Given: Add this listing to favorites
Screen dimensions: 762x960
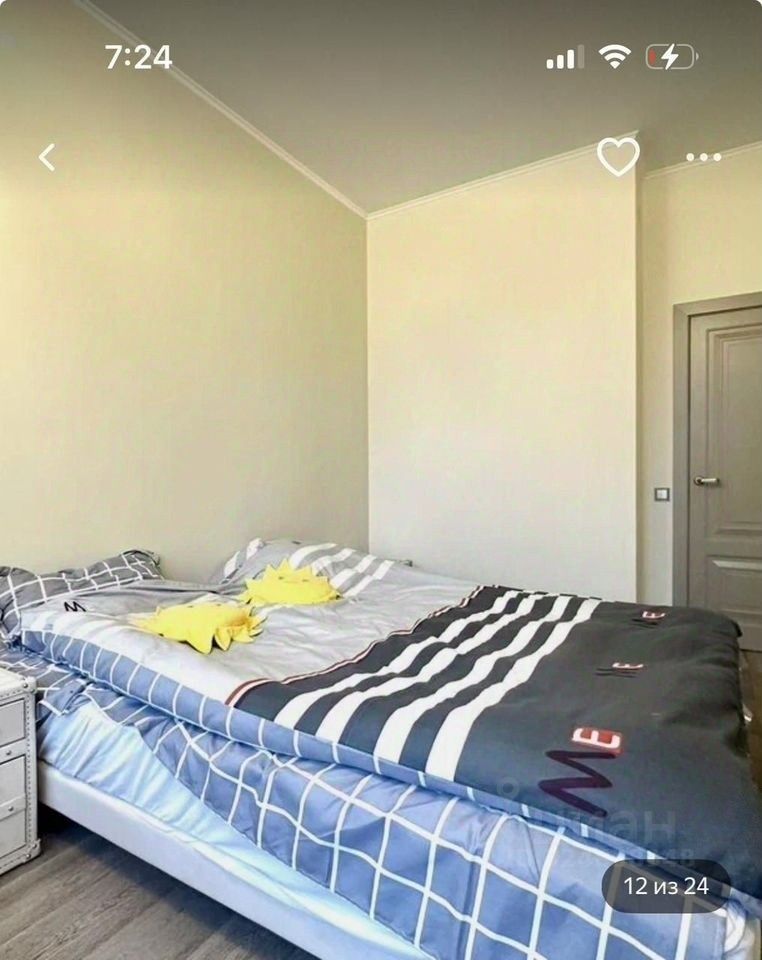Looking at the screenshot, I should [618, 157].
